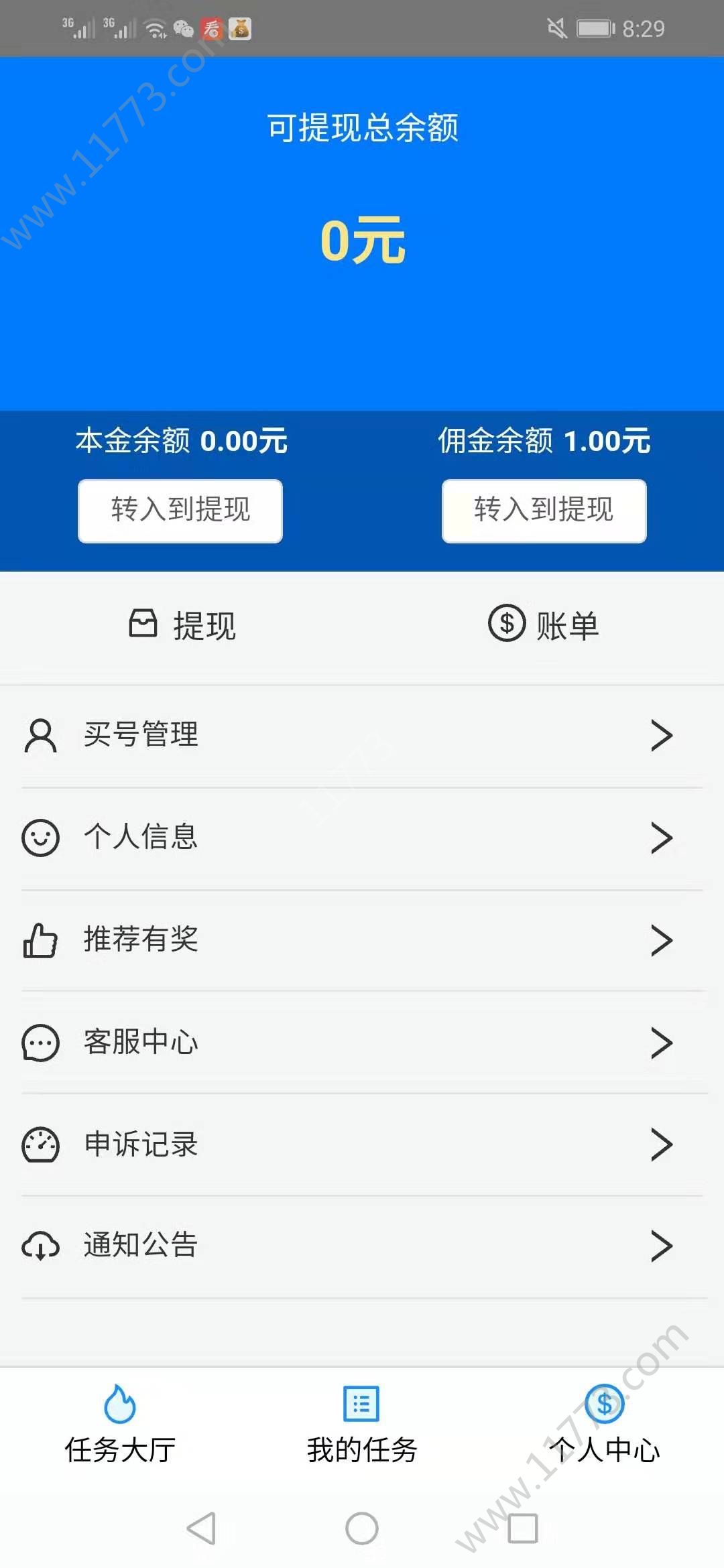This screenshot has height=1568, width=724.
Task: Open the 提现 withdrawal option
Action: (182, 625)
